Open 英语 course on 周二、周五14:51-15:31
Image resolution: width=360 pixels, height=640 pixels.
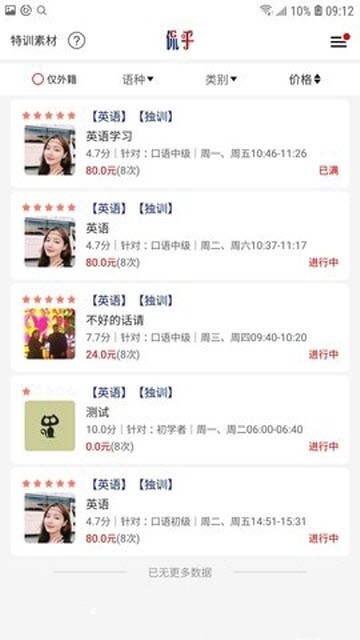tap(180, 511)
